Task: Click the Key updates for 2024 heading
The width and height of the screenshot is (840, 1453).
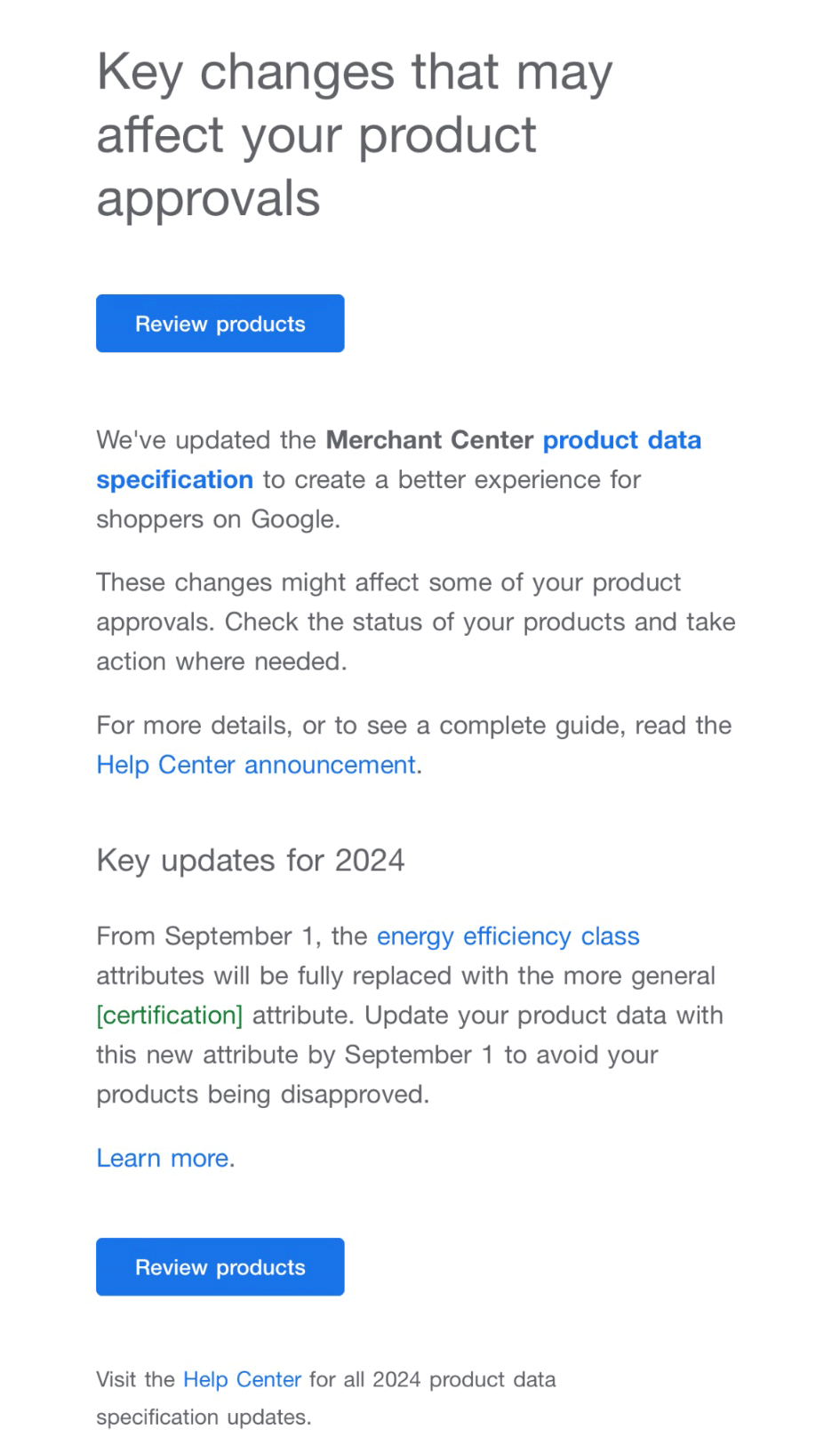Action: 250,860
